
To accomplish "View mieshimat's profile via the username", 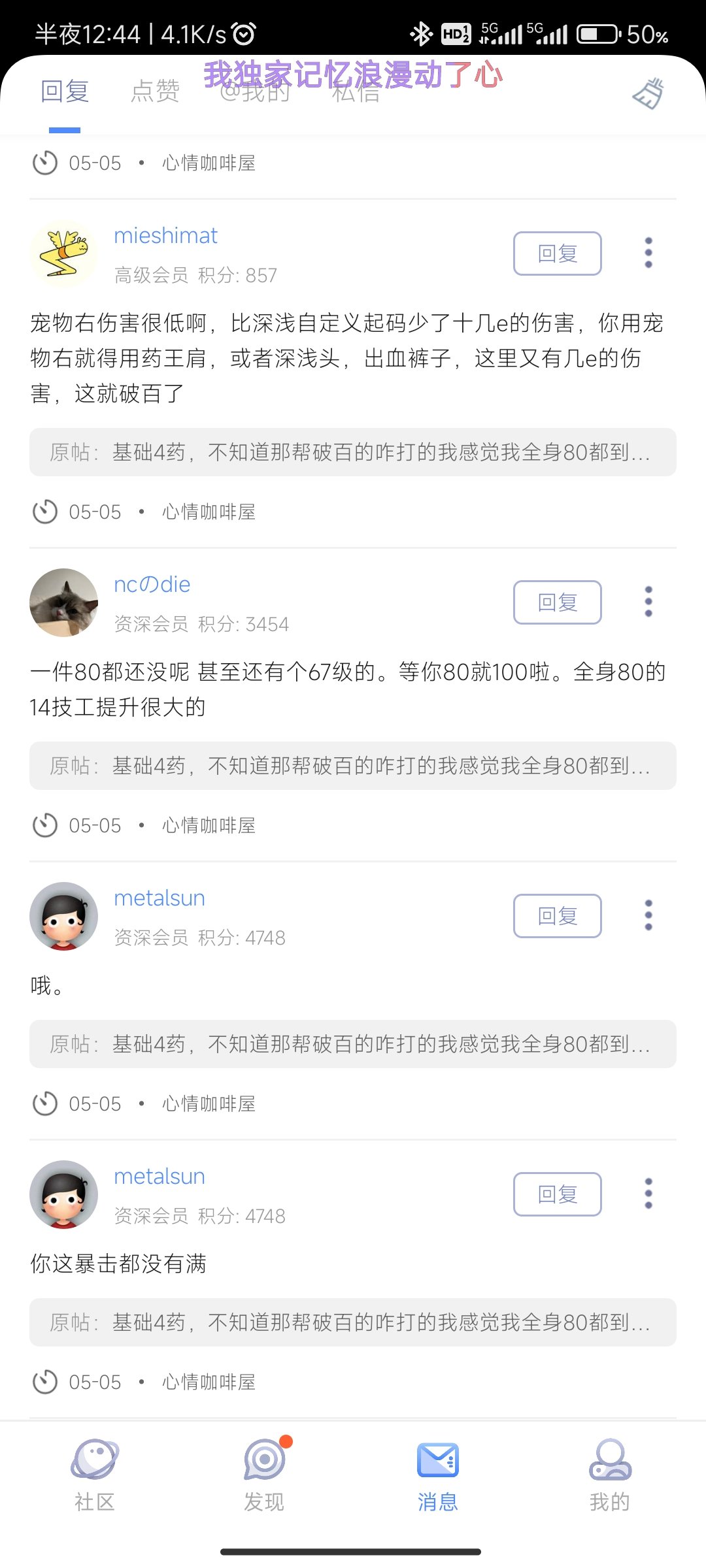I will [x=165, y=236].
